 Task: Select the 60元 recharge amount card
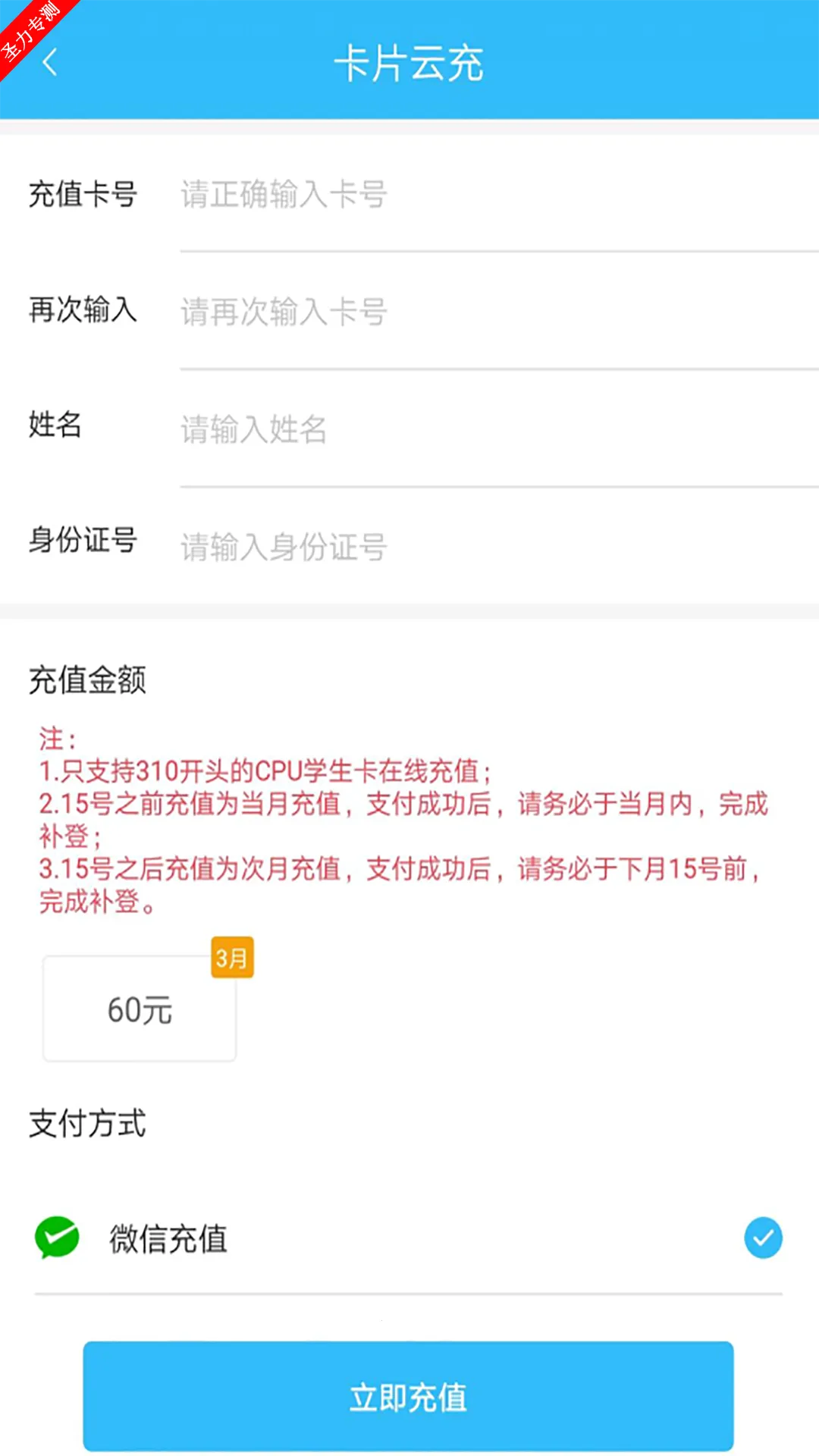click(140, 1009)
